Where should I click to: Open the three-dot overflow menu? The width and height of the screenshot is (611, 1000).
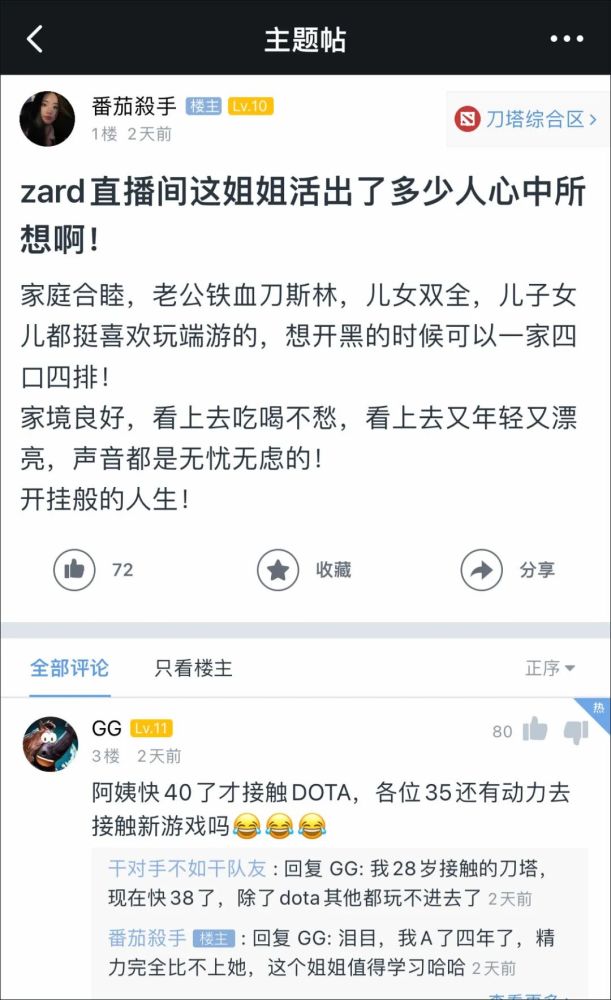click(x=566, y=39)
